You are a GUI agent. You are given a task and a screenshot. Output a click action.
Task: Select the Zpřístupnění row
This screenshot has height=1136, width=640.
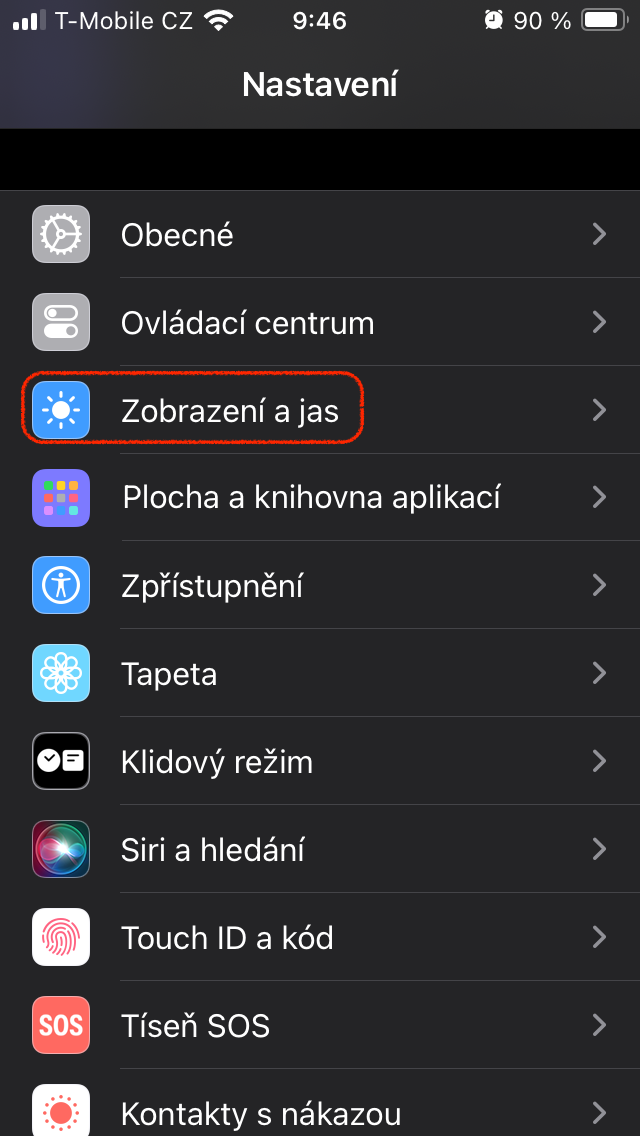320,585
